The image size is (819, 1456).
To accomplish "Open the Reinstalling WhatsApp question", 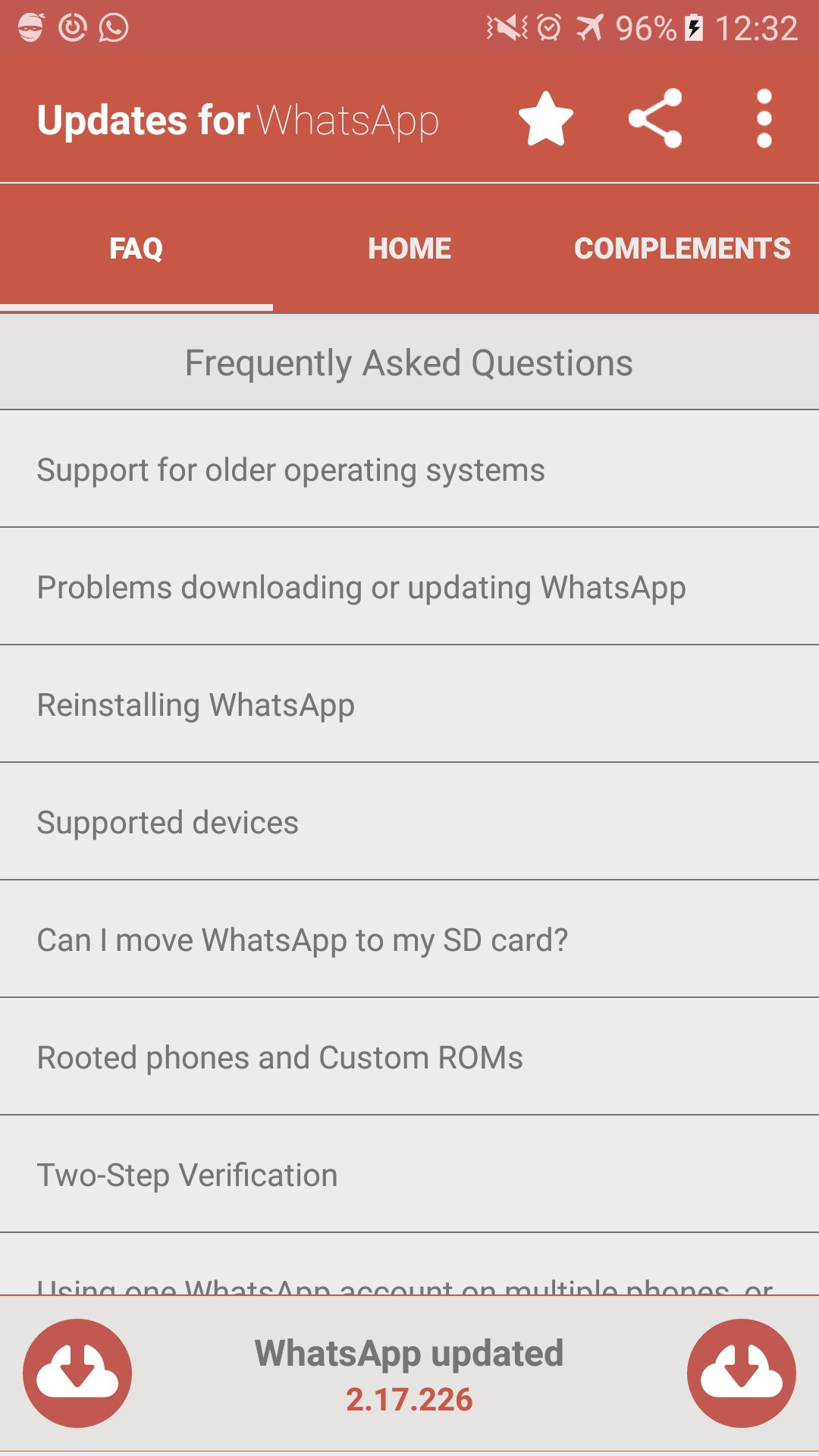I will click(409, 704).
